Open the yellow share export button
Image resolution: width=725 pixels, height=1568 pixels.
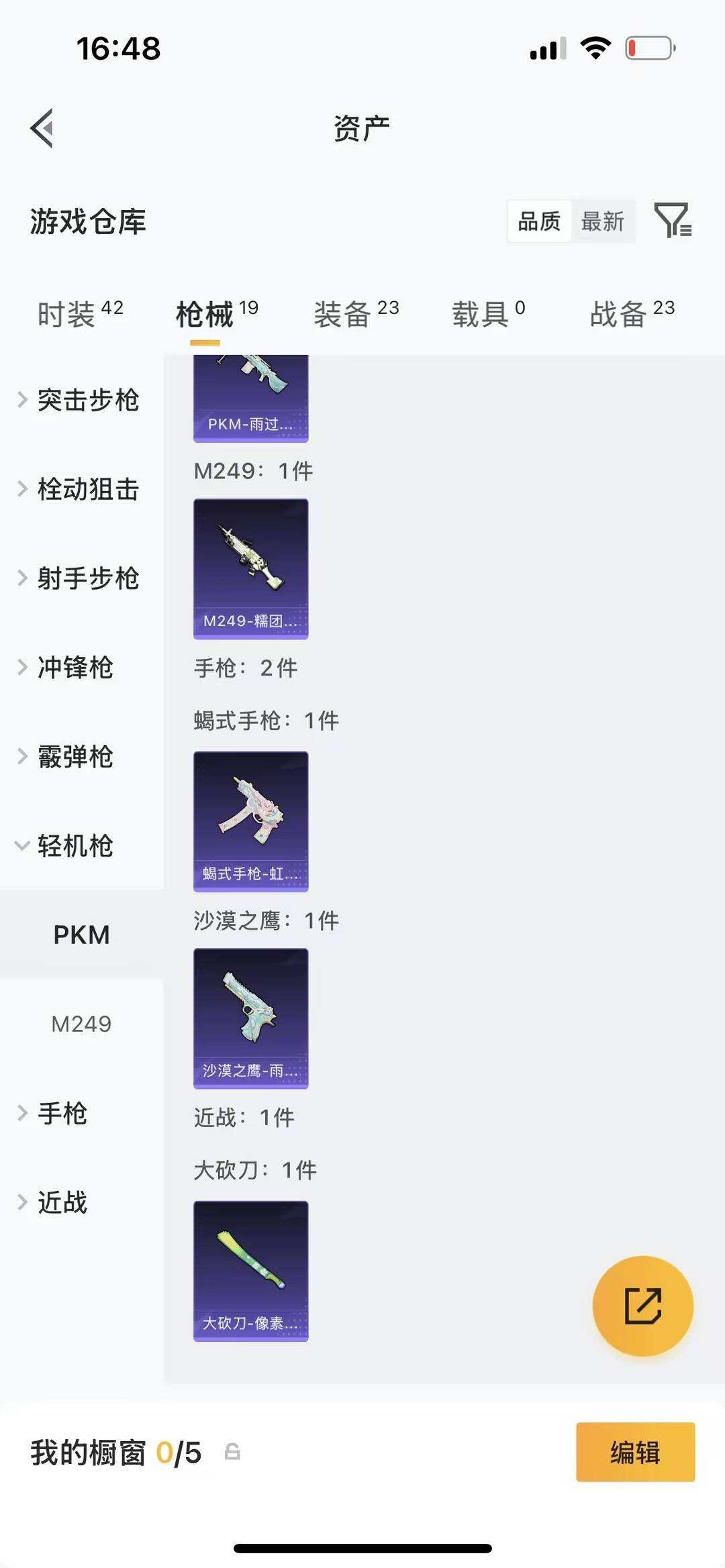pyautogui.click(x=643, y=1304)
